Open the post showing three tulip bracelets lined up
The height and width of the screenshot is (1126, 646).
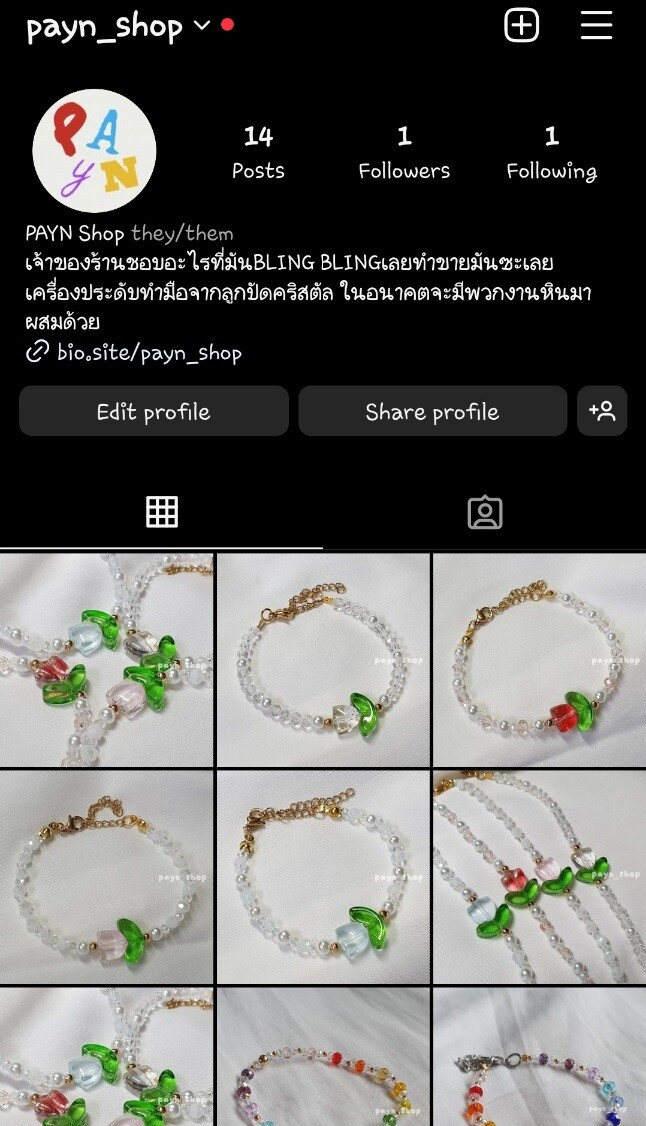[539, 877]
